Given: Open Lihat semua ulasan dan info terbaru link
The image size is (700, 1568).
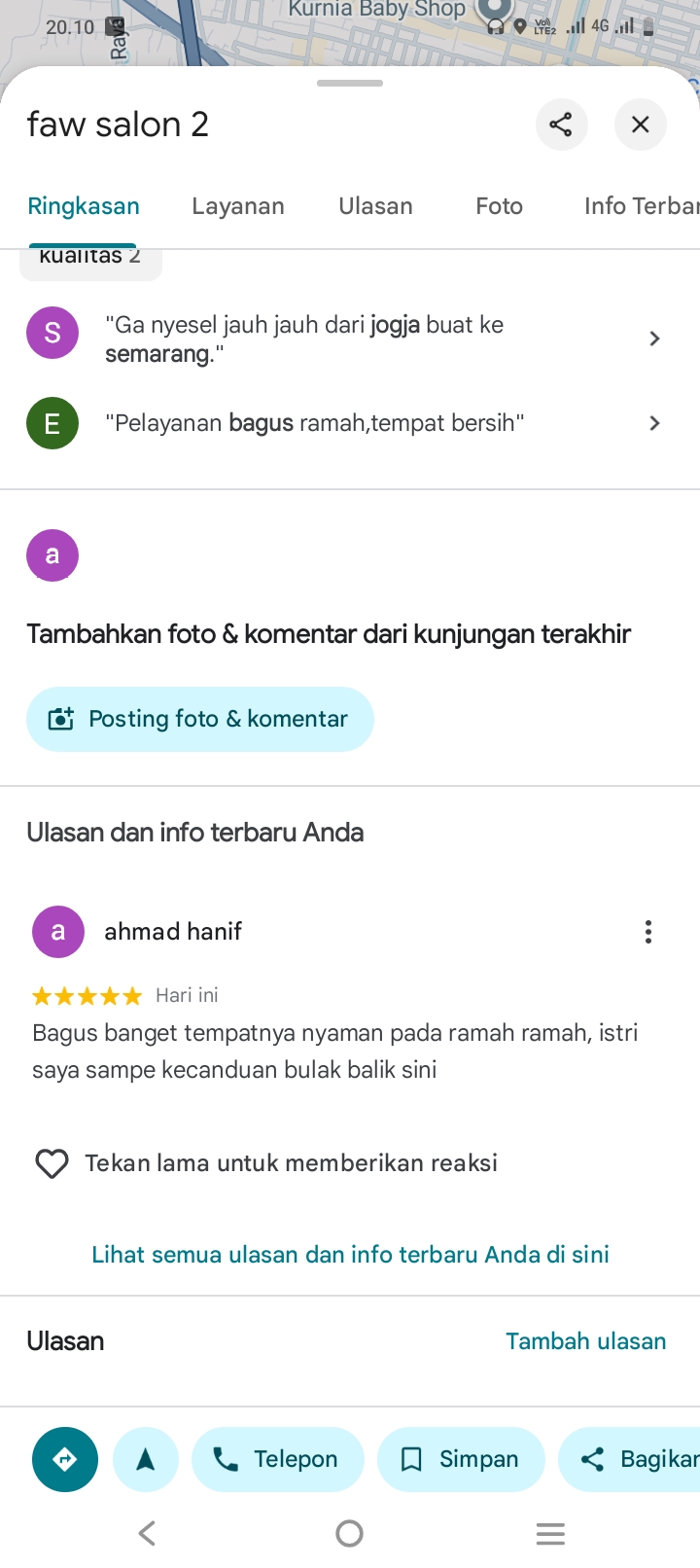Looking at the screenshot, I should tap(350, 1254).
